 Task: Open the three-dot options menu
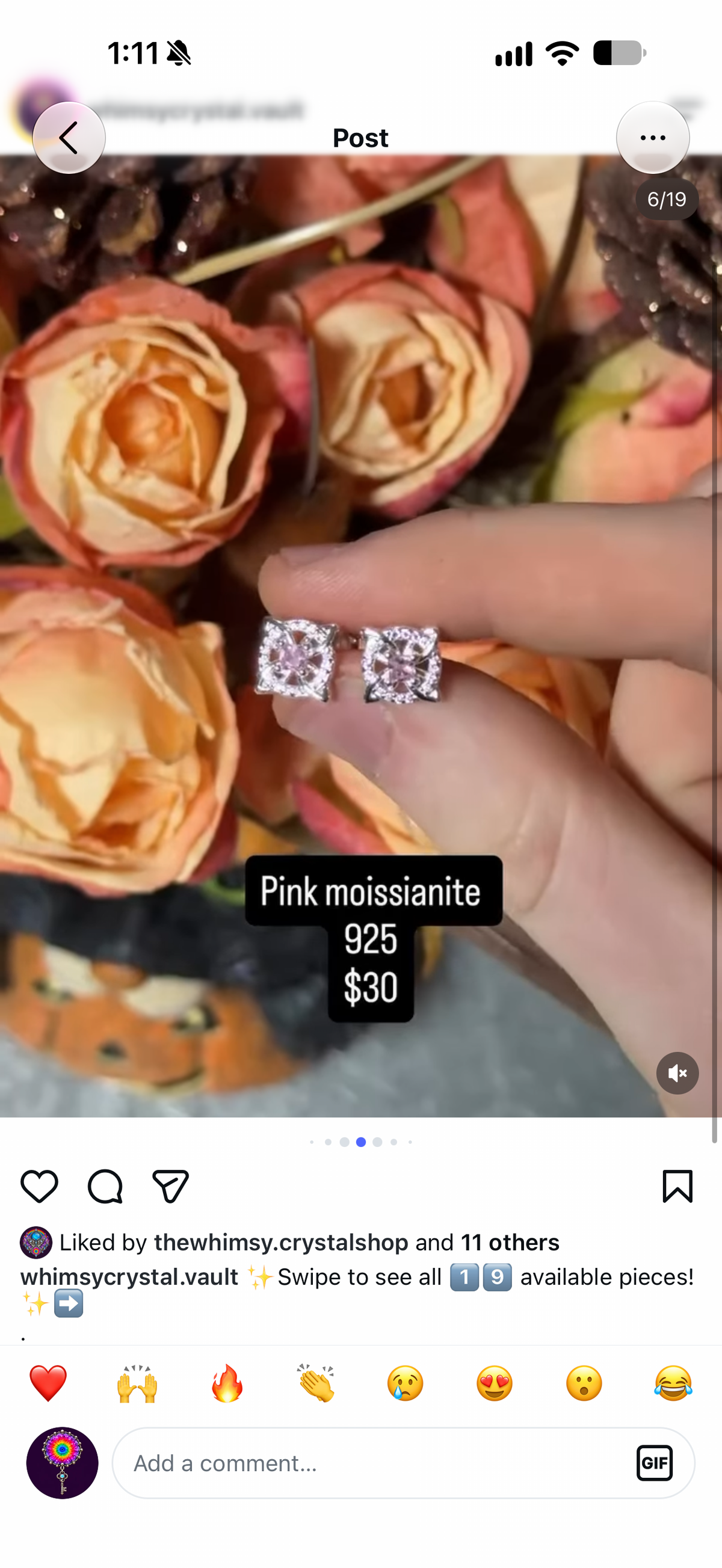[x=653, y=138]
